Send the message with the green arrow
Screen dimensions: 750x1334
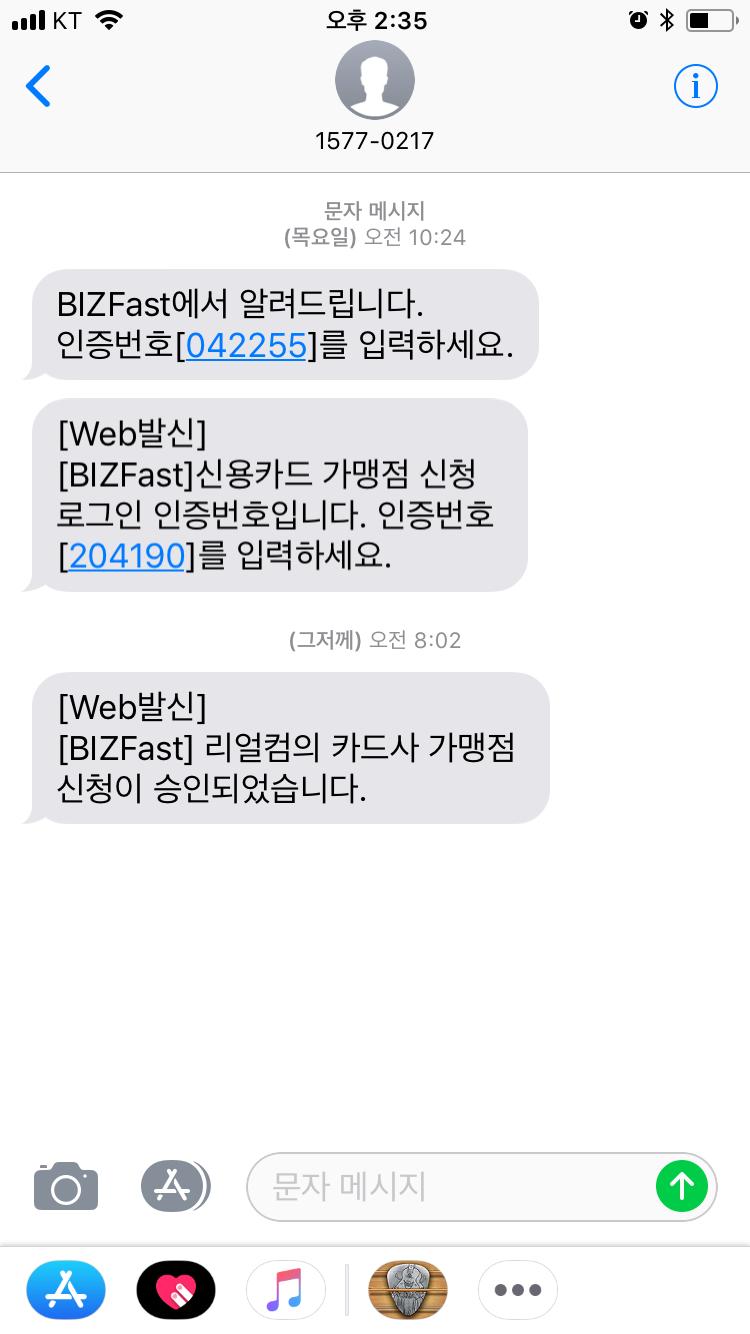tap(682, 1187)
